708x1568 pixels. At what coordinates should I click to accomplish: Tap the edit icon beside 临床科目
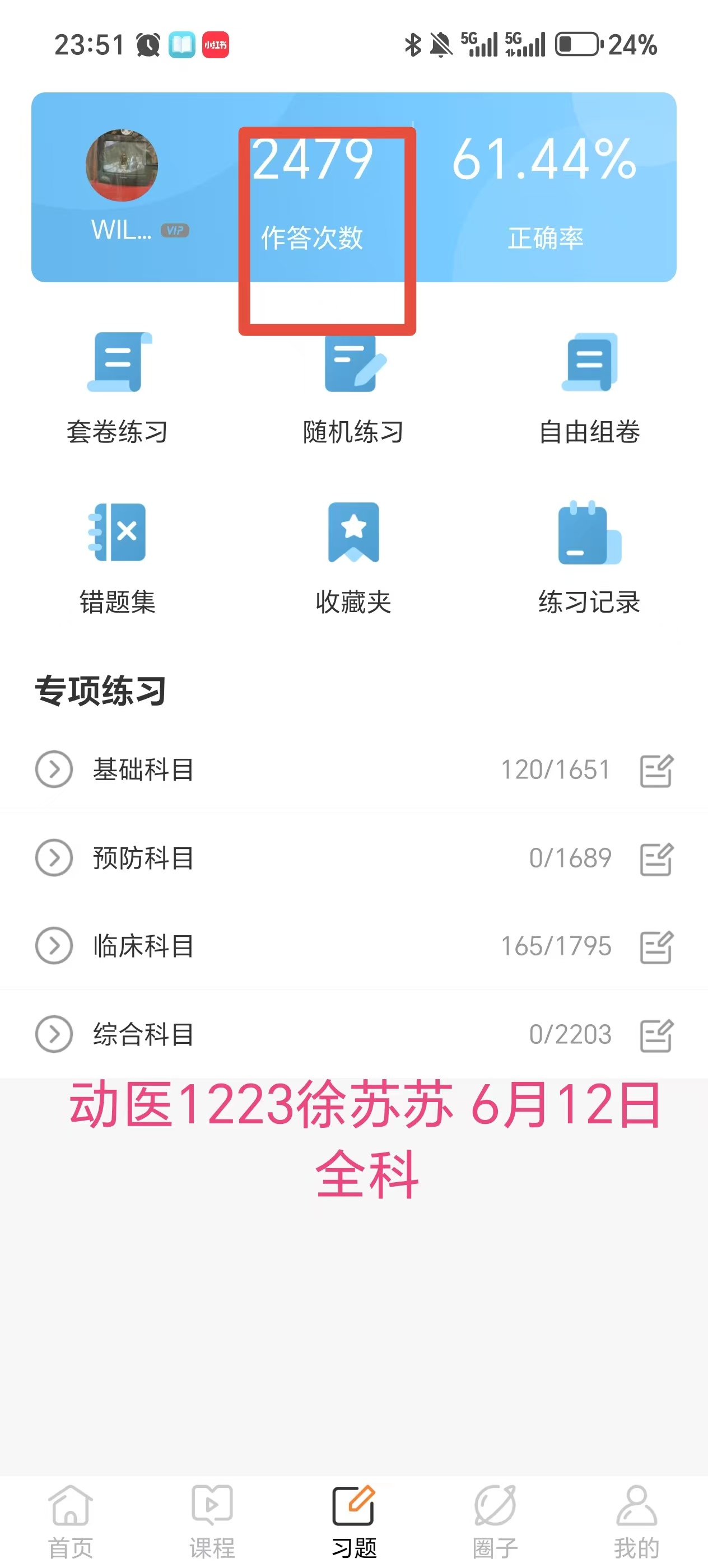click(657, 947)
